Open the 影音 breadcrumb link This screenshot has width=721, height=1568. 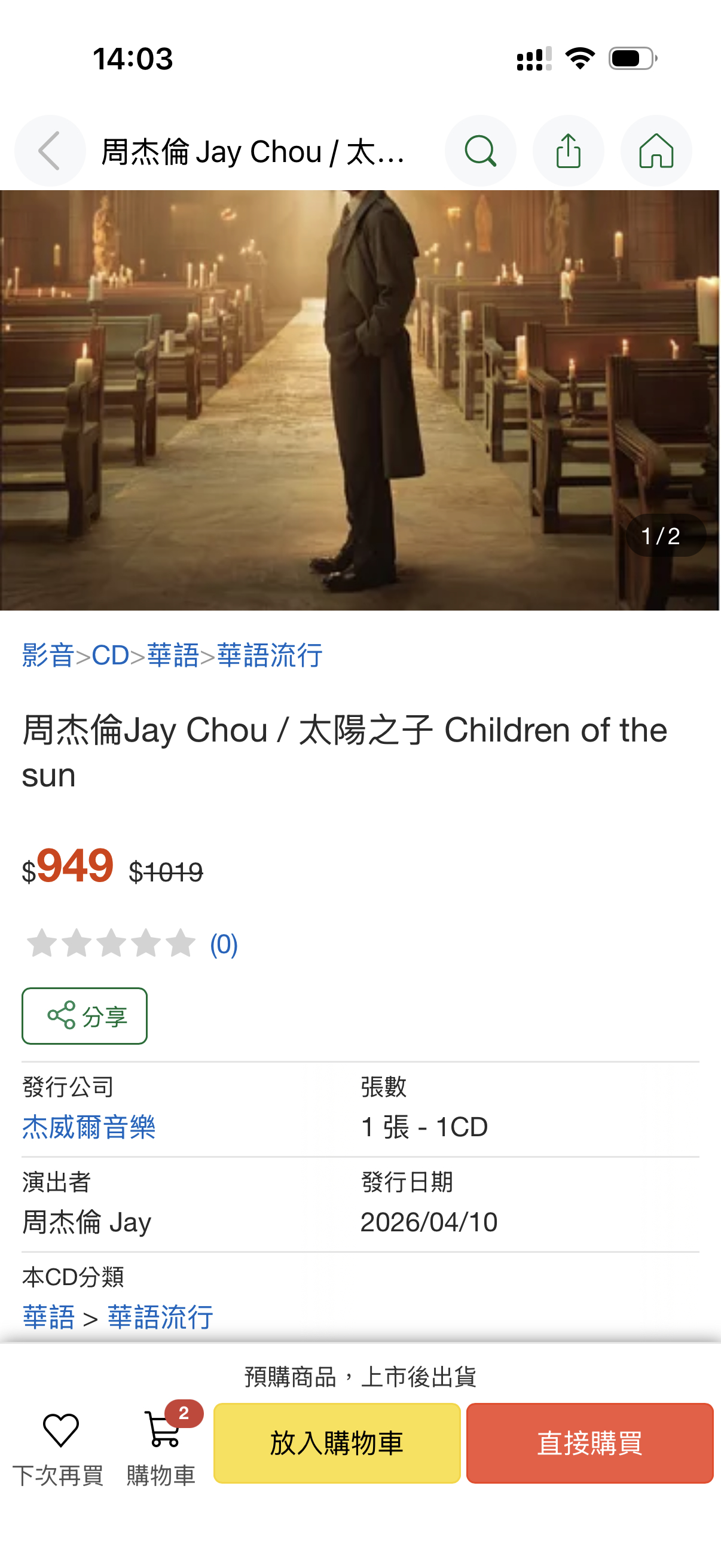(47, 655)
